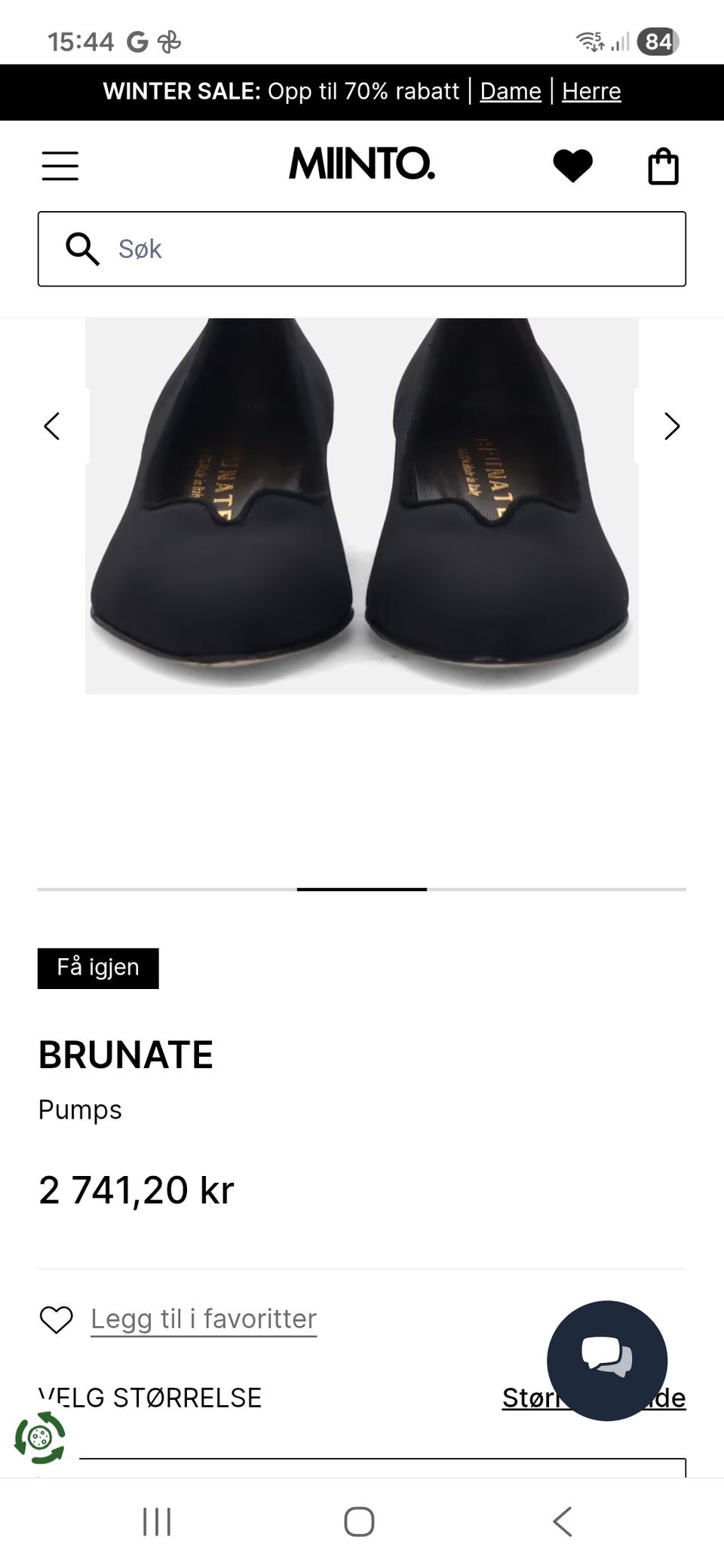The width and height of the screenshot is (724, 1568).
Task: Open the favorites heart in header
Action: pyautogui.click(x=573, y=166)
